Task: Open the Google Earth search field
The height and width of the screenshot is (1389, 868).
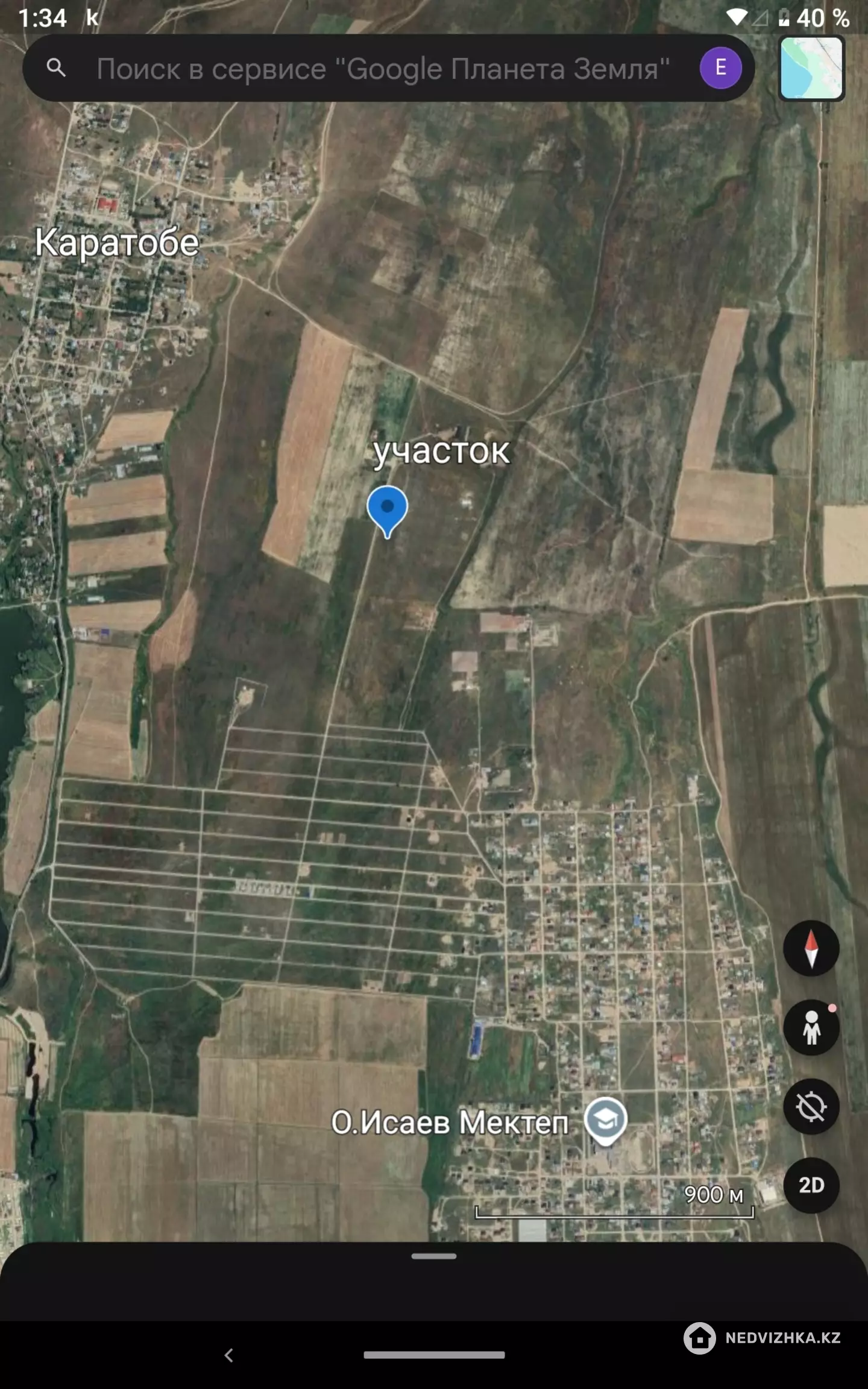Action: tap(382, 69)
